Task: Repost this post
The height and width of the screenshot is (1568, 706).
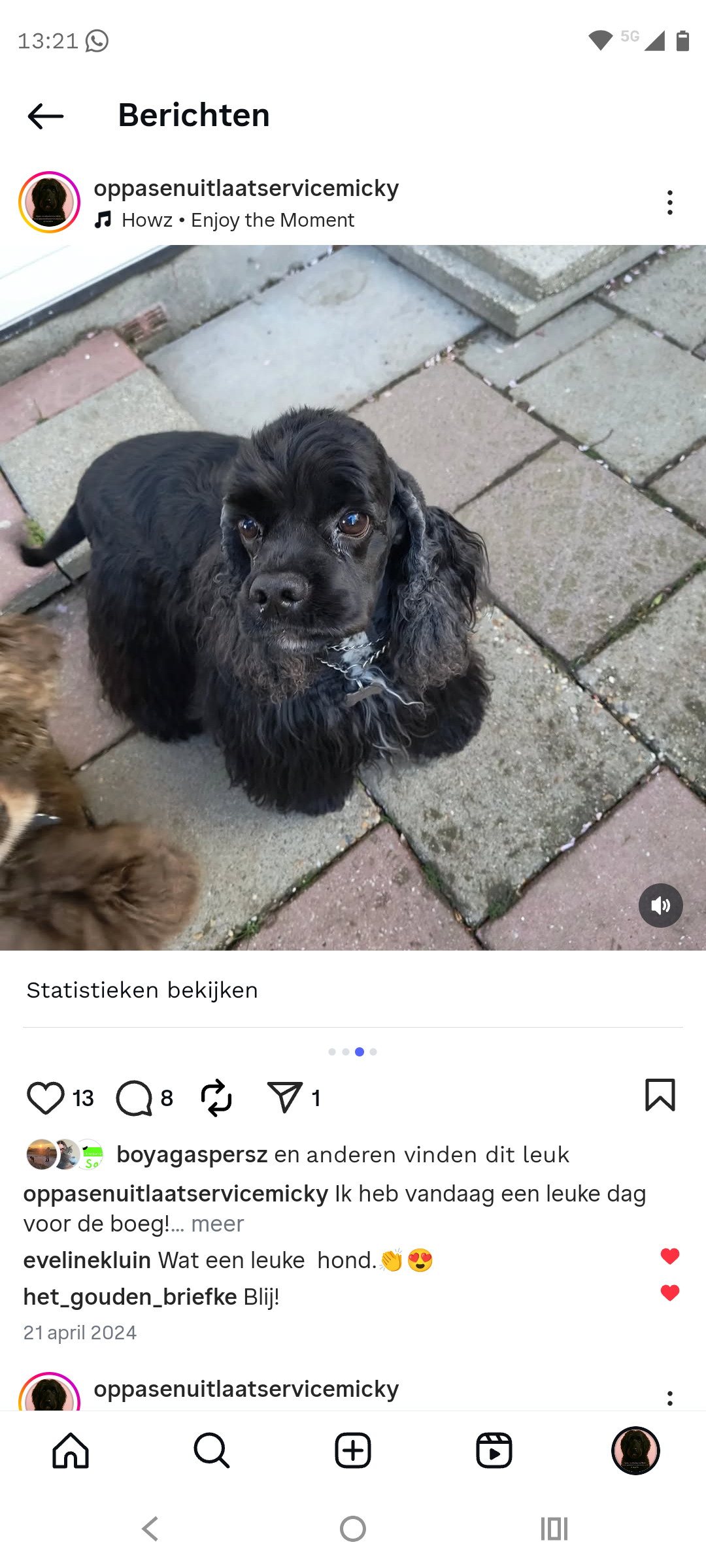Action: coord(216,1098)
